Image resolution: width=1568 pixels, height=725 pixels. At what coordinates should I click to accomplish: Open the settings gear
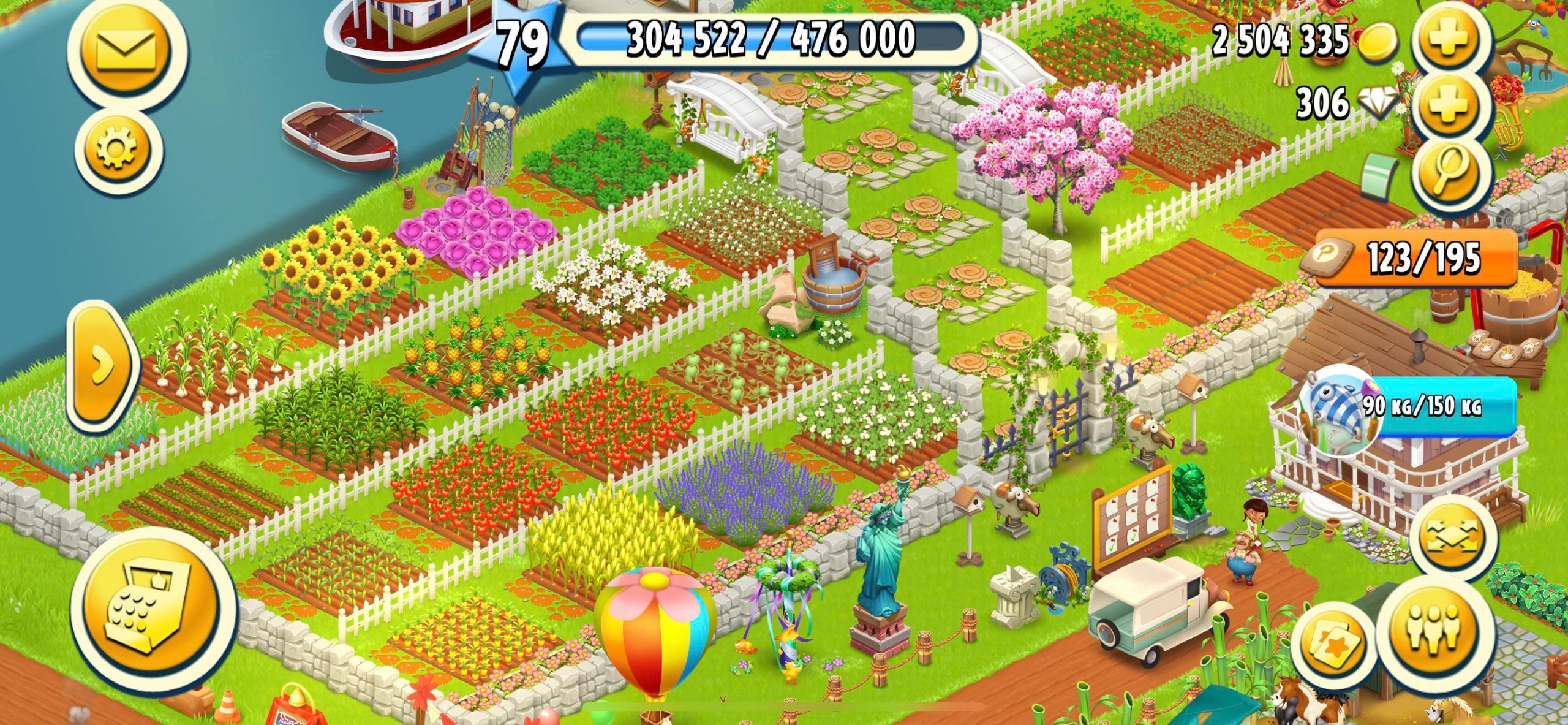(x=118, y=149)
